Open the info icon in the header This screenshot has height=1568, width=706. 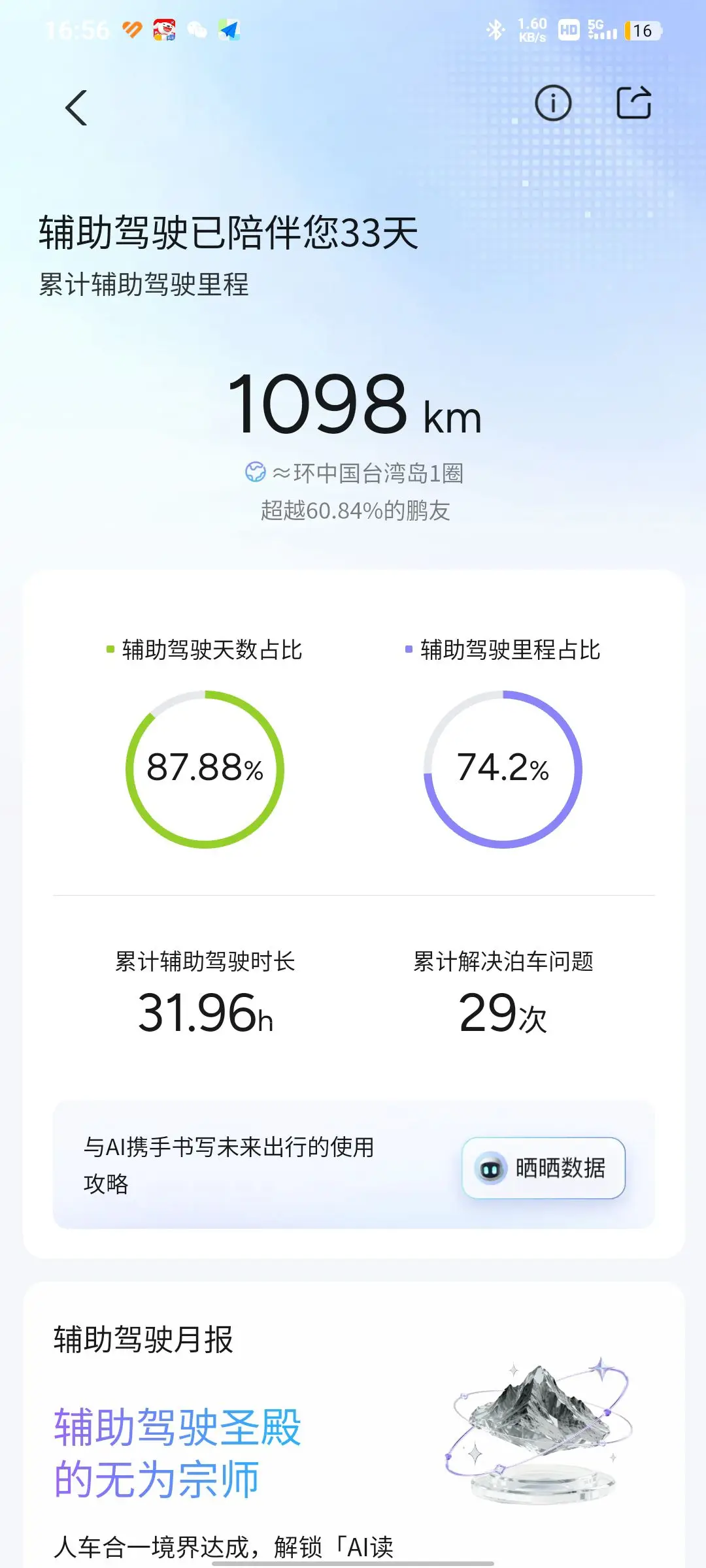tap(553, 103)
